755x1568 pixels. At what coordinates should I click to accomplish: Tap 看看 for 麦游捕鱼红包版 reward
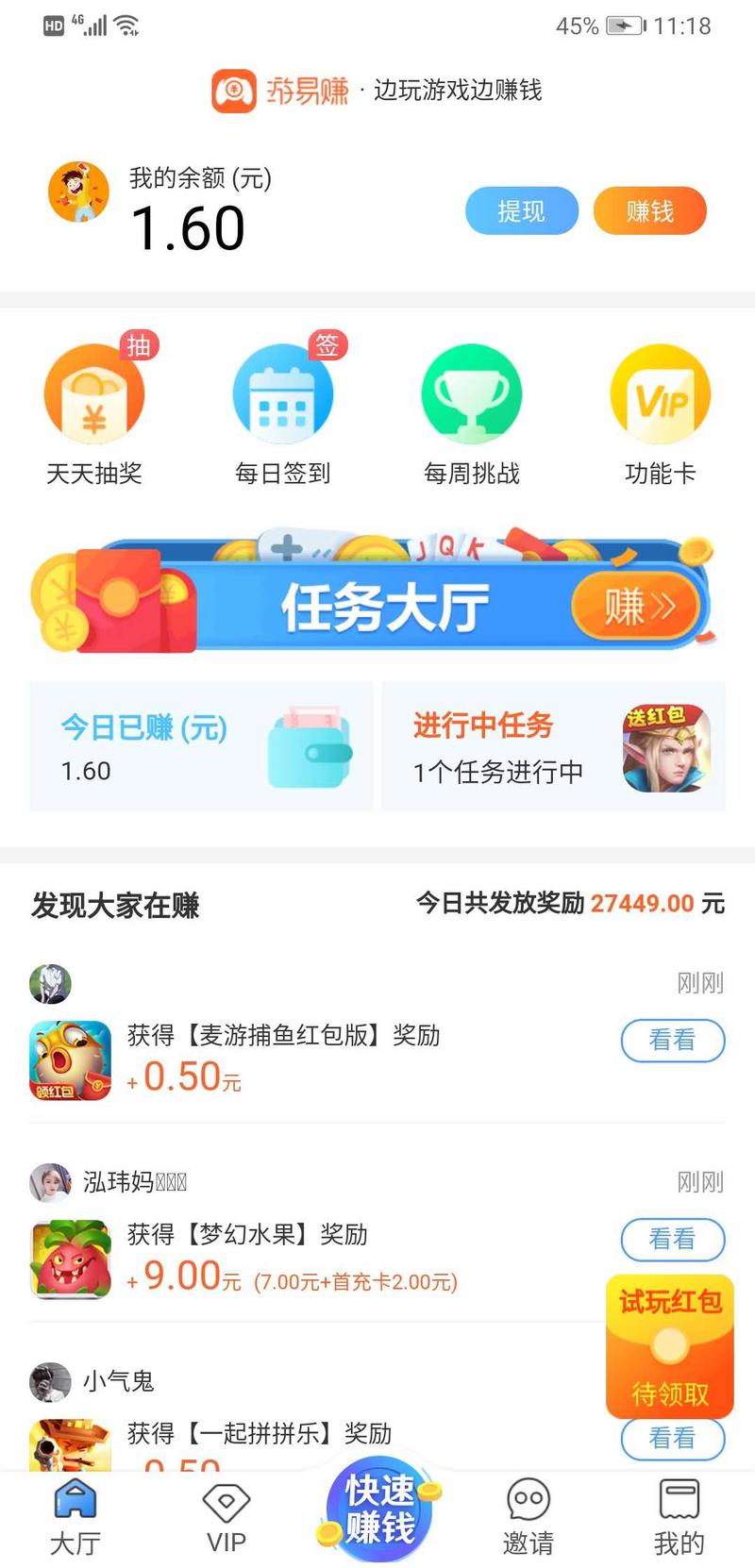pos(672,1041)
